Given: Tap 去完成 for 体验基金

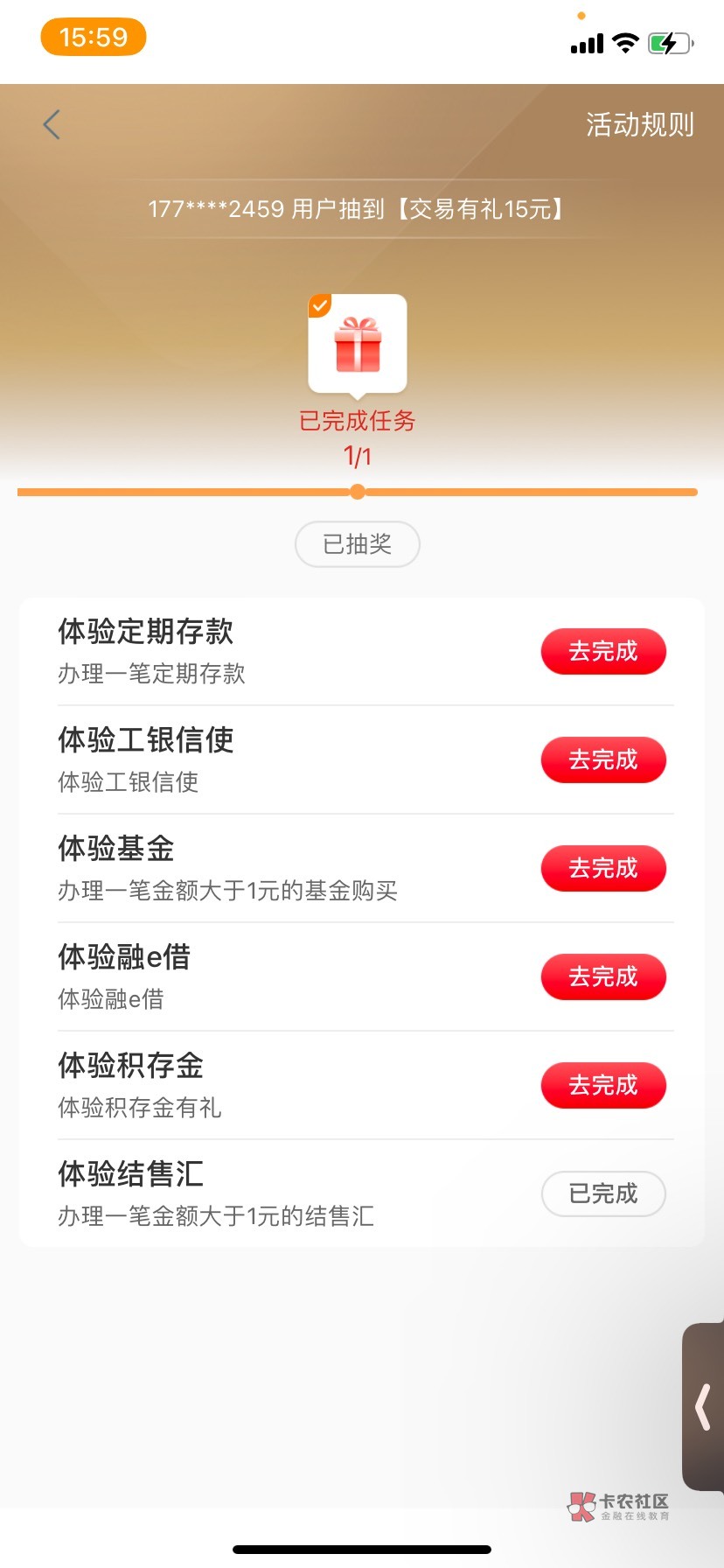Looking at the screenshot, I should tap(603, 869).
